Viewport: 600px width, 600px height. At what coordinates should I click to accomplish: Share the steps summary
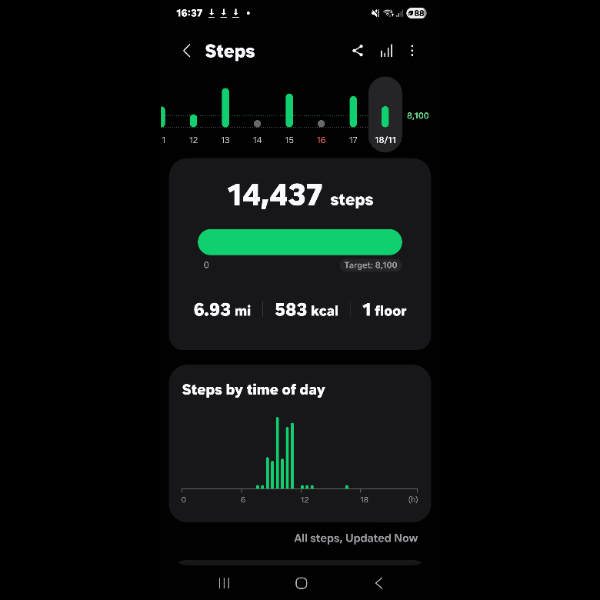click(358, 51)
